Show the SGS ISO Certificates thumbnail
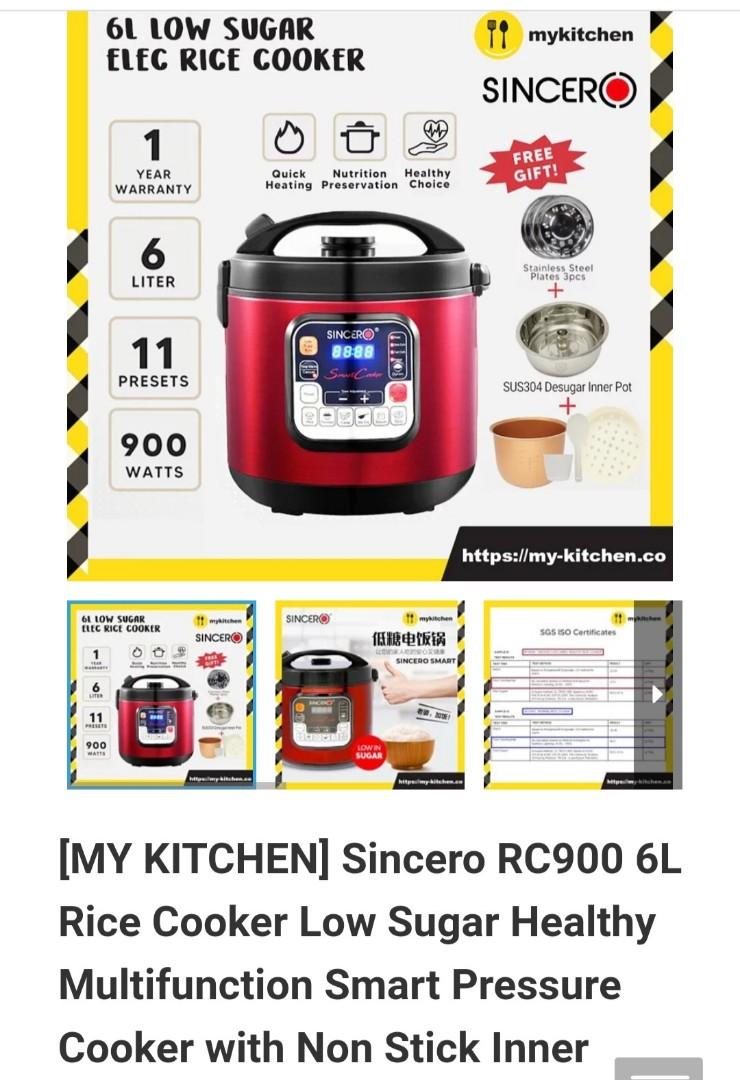This screenshot has width=740, height=1080. pos(565,695)
